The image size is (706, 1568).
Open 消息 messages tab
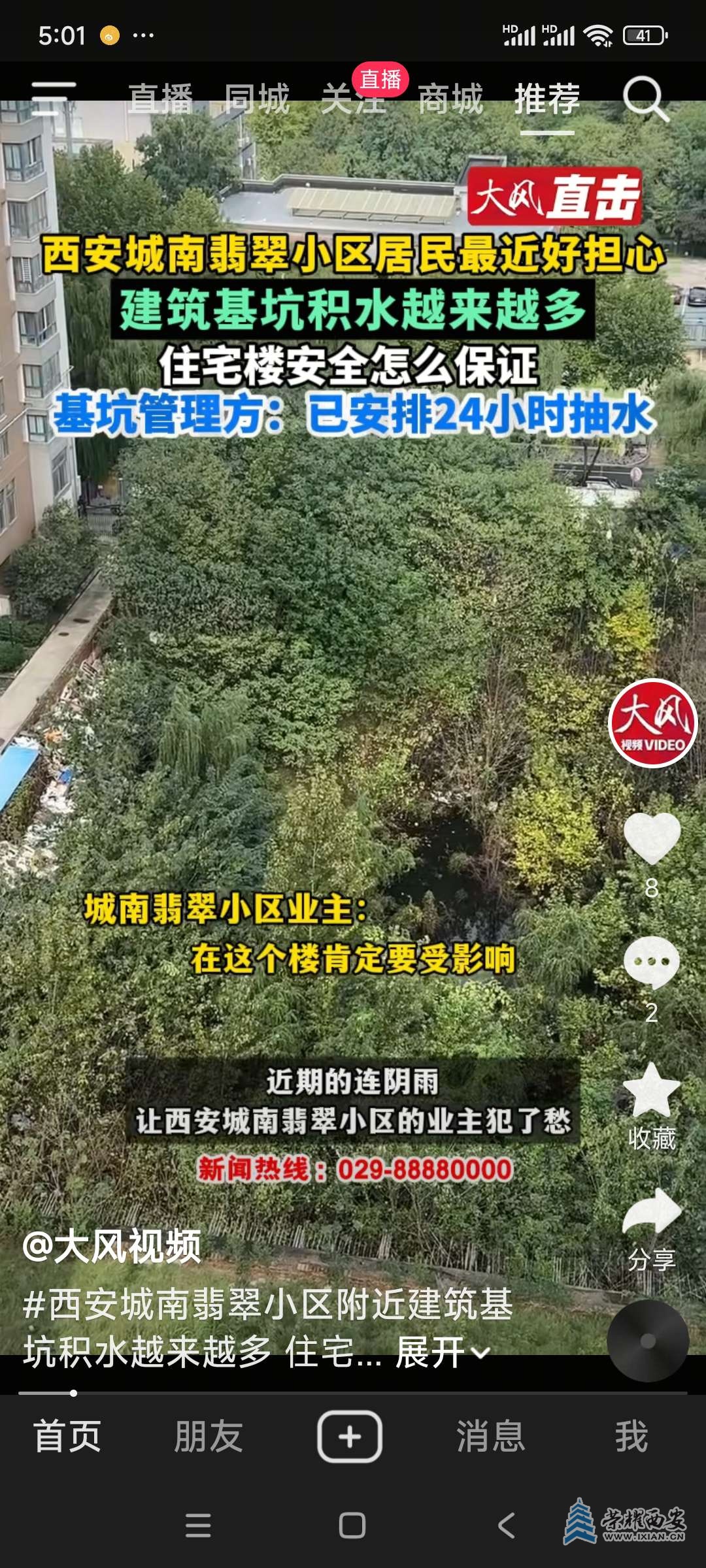click(x=490, y=1437)
